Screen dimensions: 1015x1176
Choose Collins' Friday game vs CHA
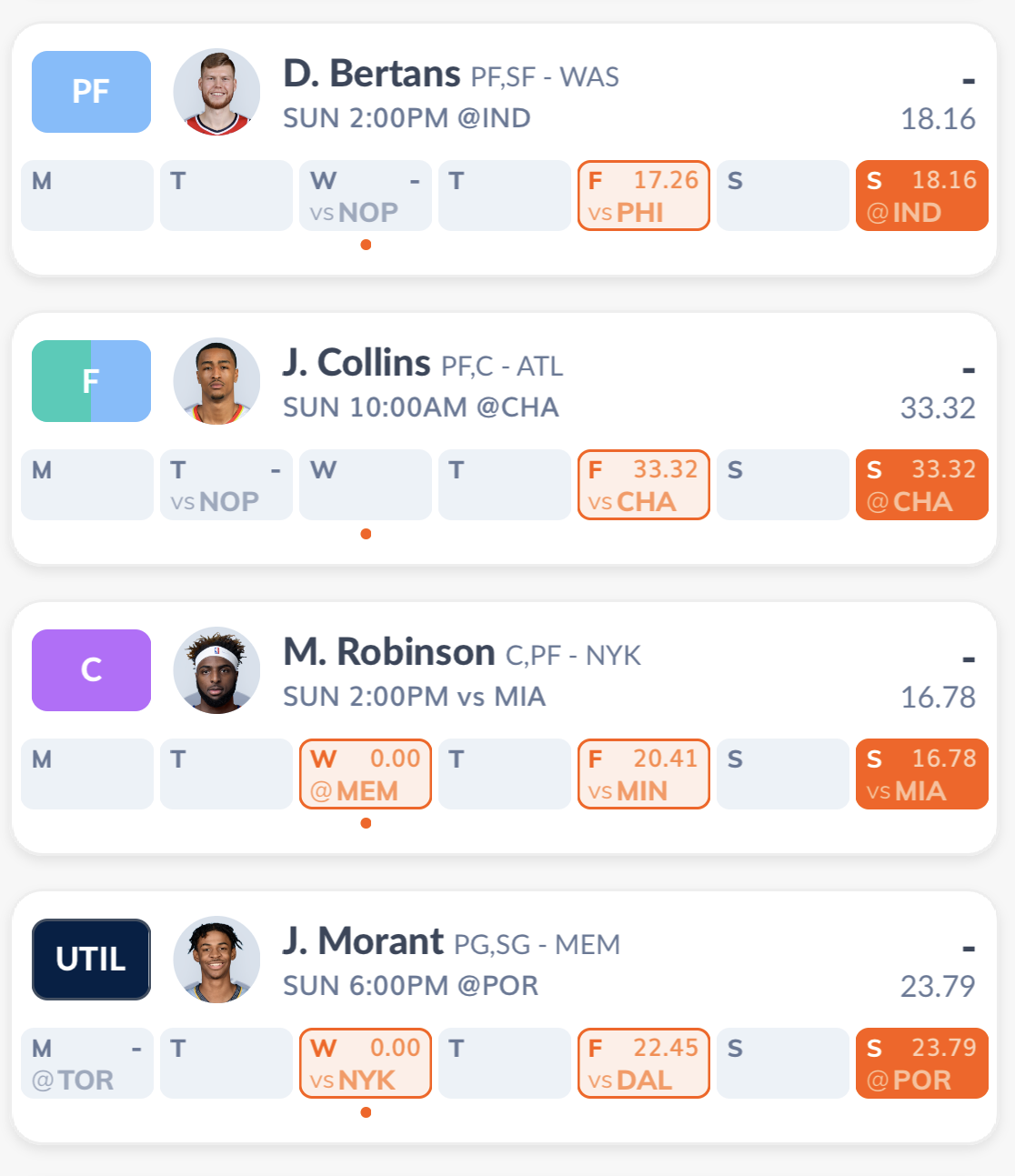click(x=643, y=485)
